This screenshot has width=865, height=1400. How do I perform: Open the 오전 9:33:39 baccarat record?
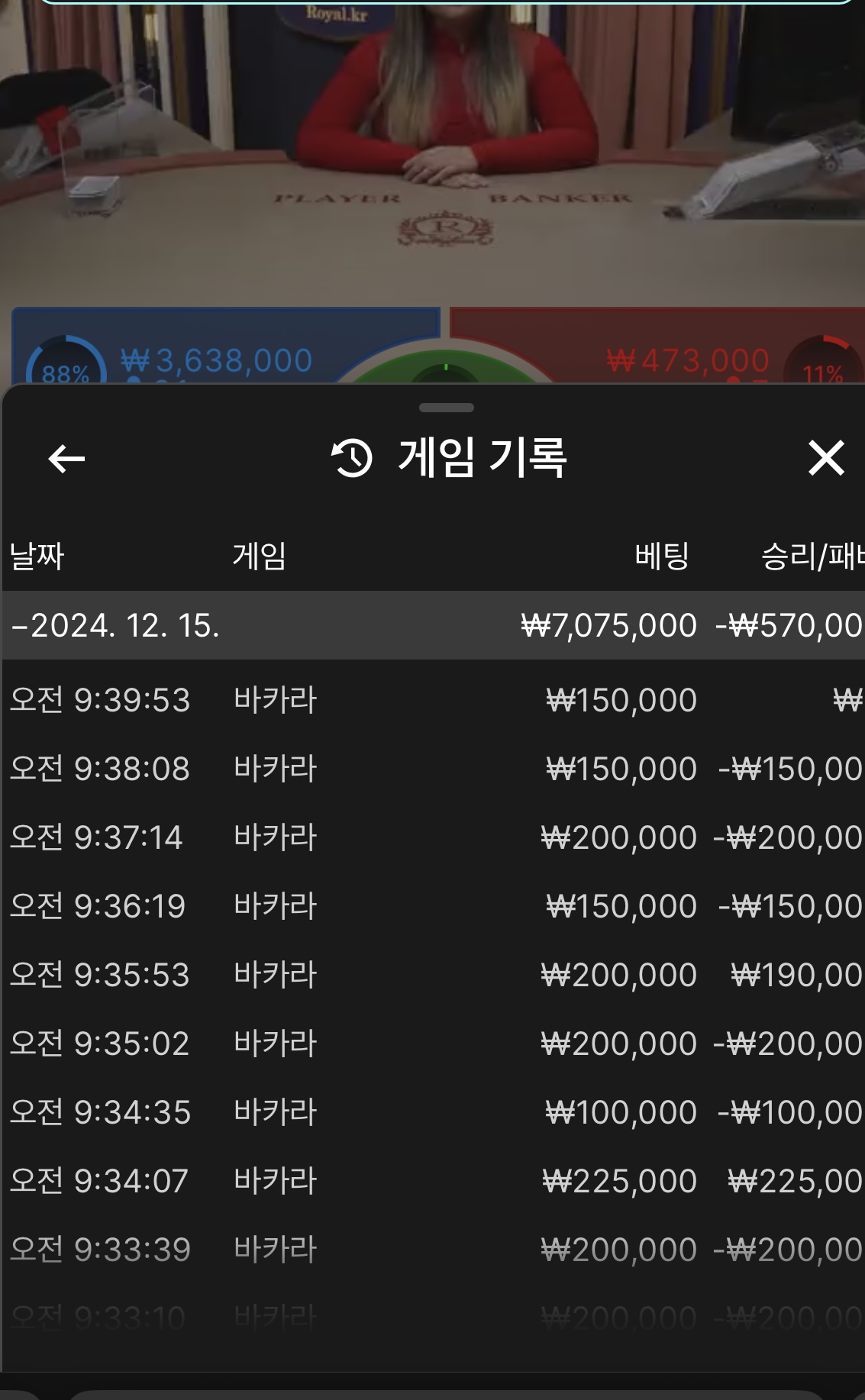432,1250
